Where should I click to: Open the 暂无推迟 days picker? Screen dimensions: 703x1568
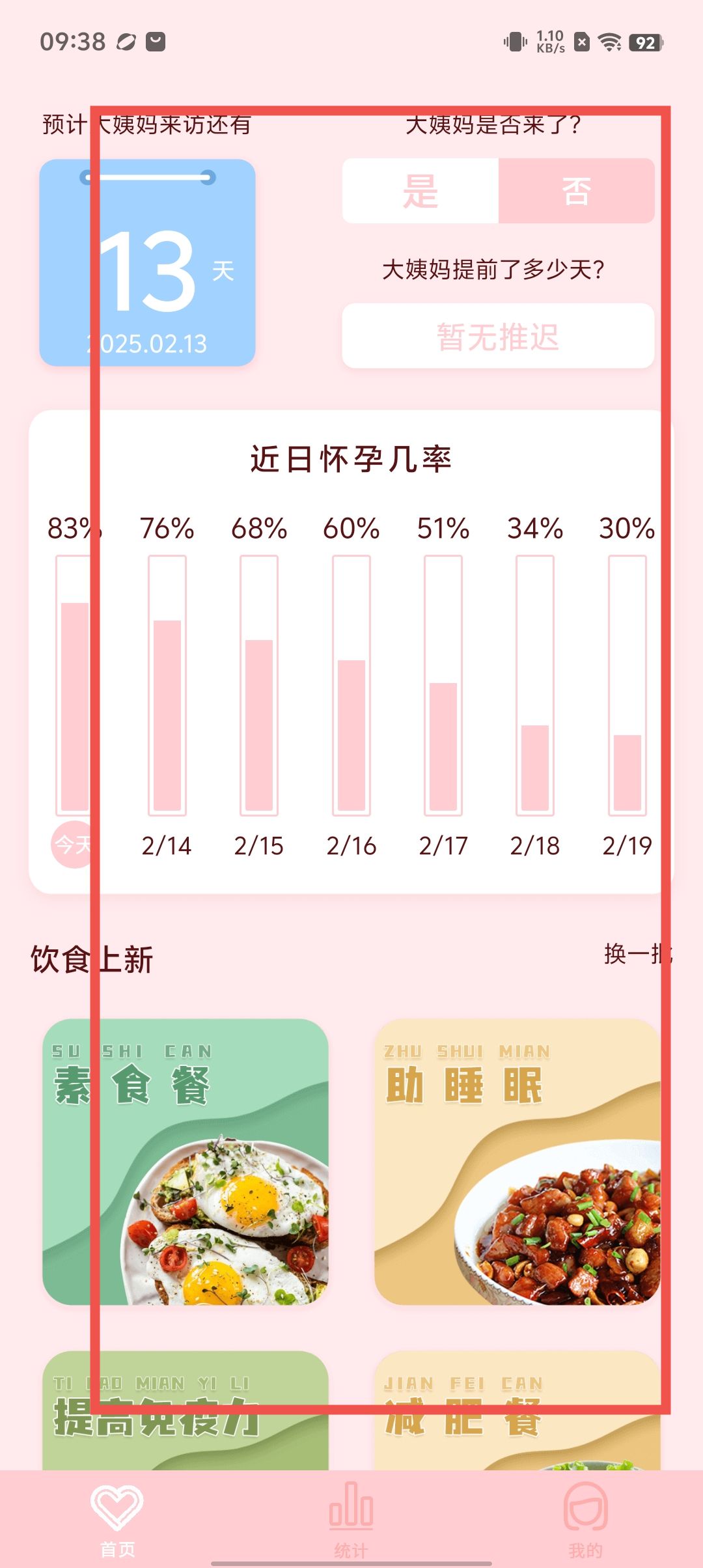point(498,336)
